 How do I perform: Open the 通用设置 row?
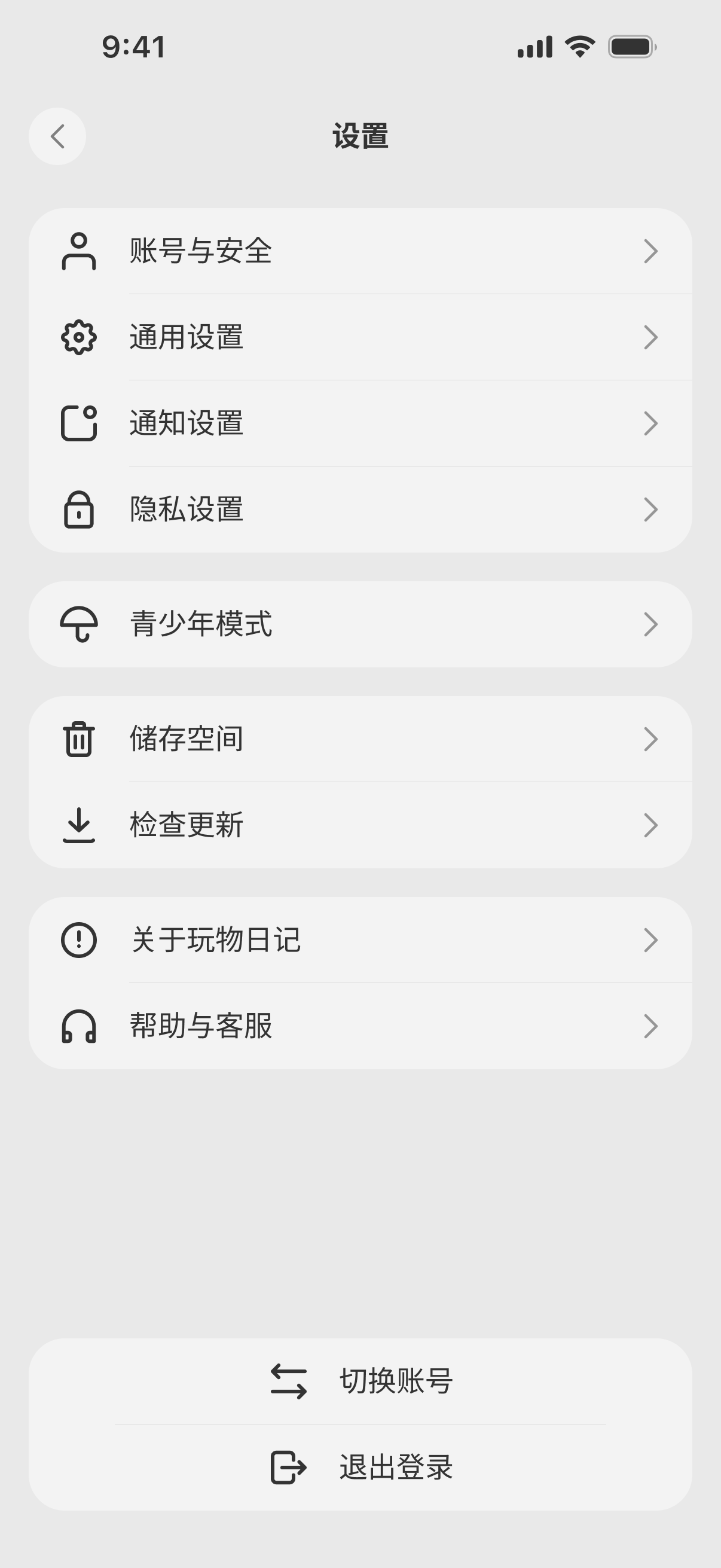click(x=359, y=337)
